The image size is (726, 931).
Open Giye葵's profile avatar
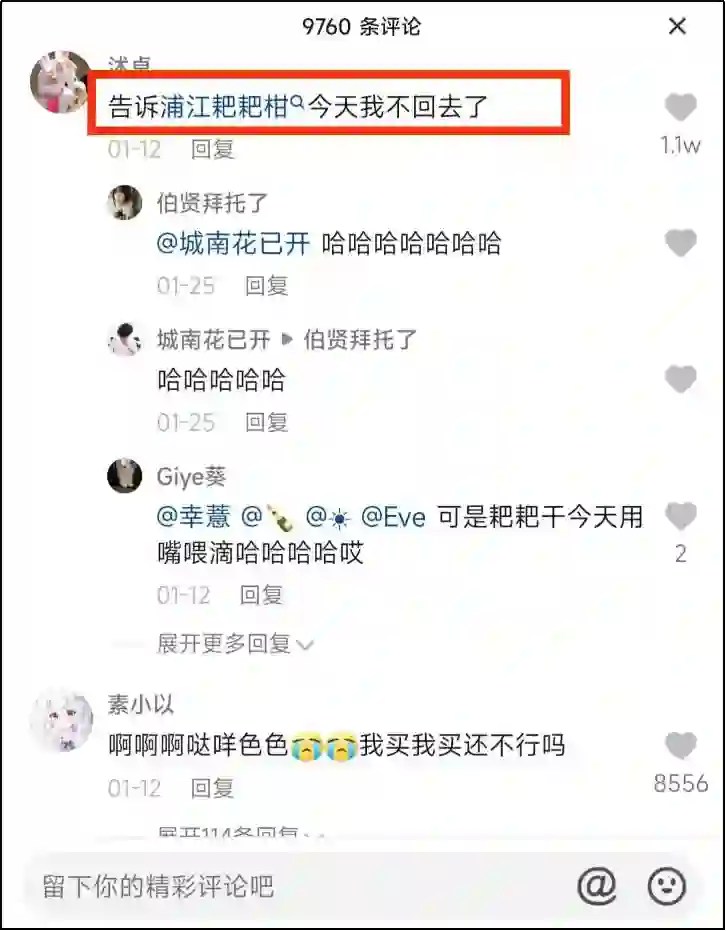[x=125, y=476]
